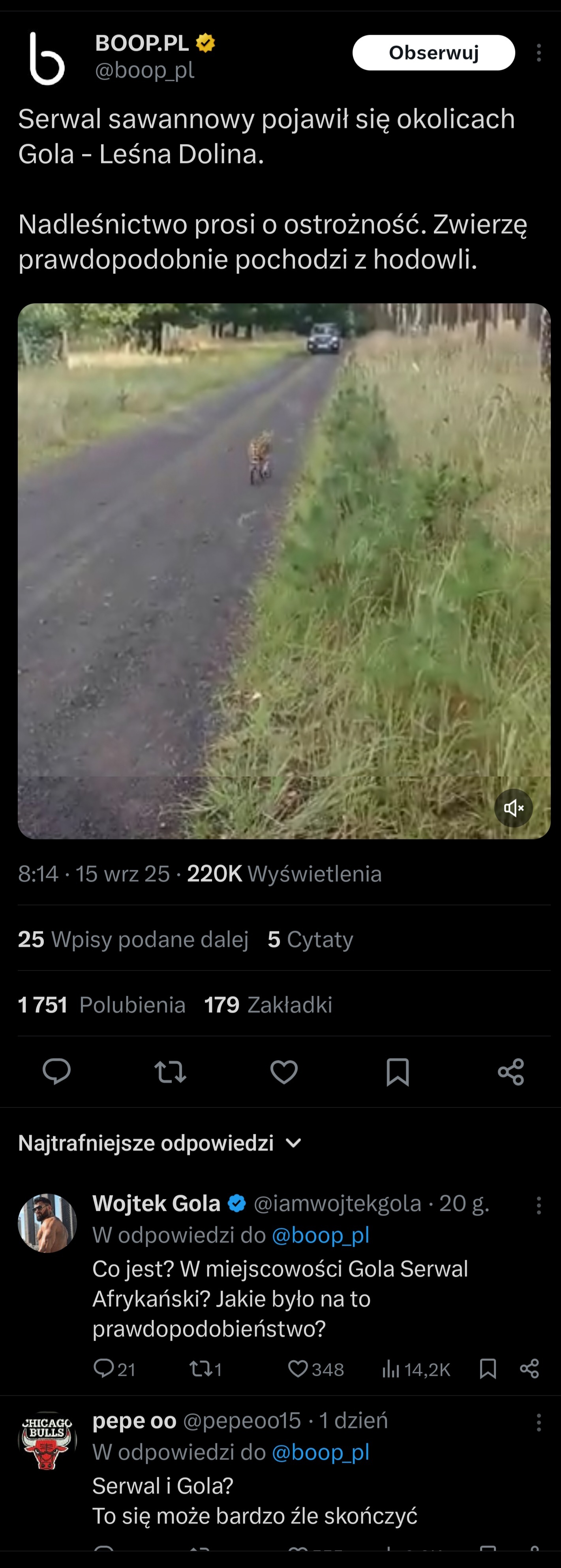This screenshot has height=1568, width=561.
Task: Share the BOOP.PL serval post
Action: pos(511,1072)
